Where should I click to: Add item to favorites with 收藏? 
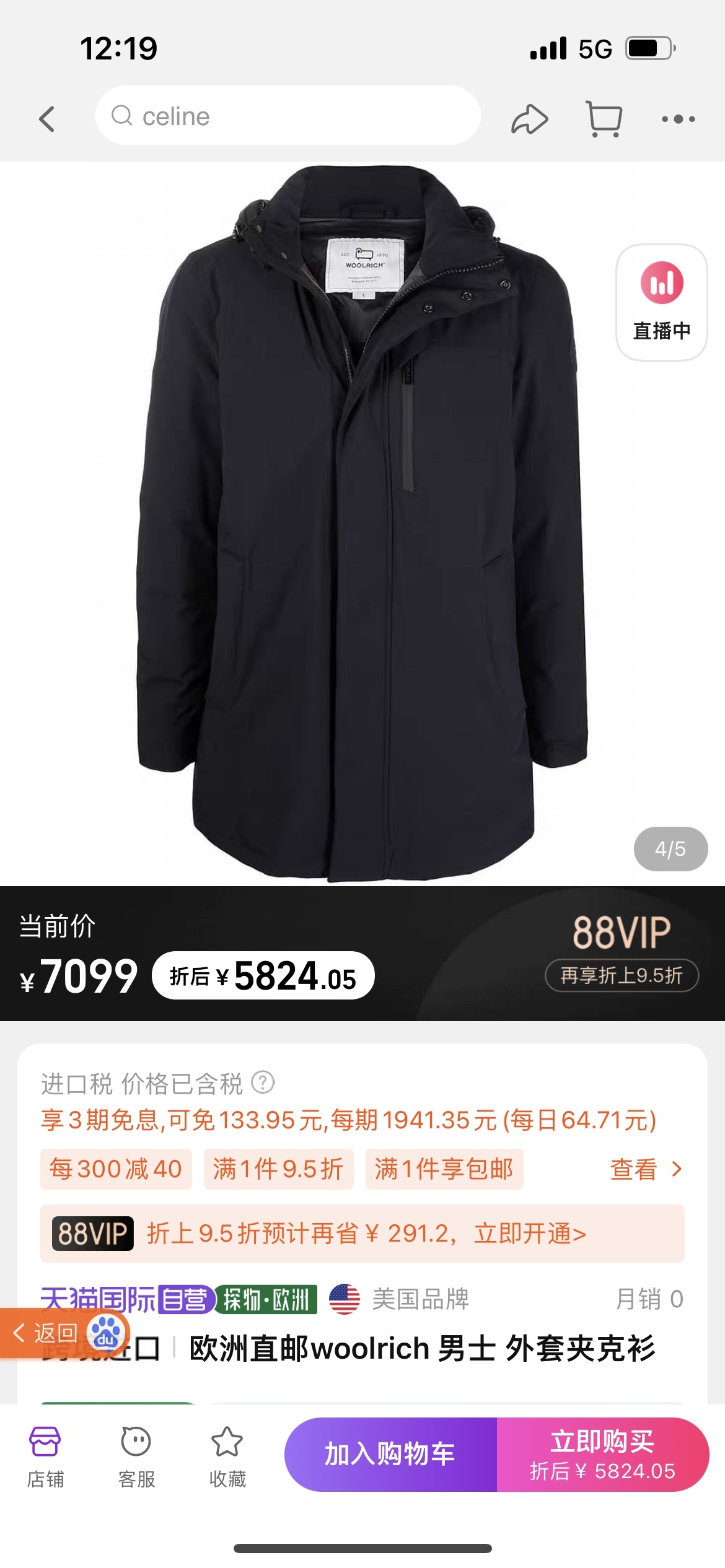227,1455
